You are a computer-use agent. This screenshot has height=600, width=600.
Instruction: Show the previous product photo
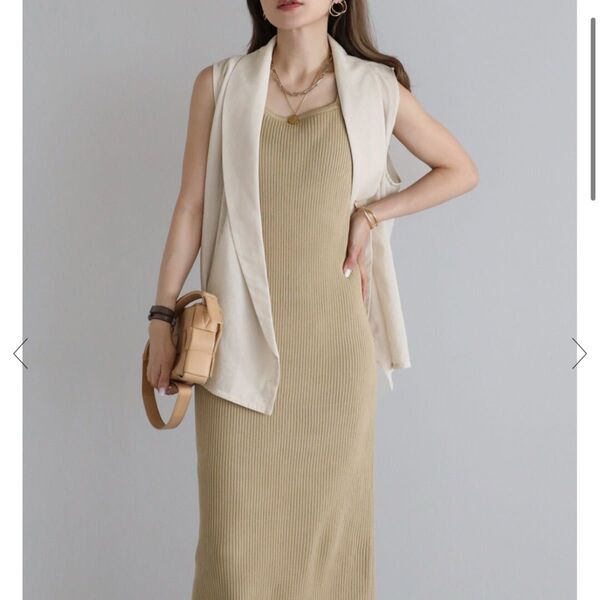tap(20, 353)
